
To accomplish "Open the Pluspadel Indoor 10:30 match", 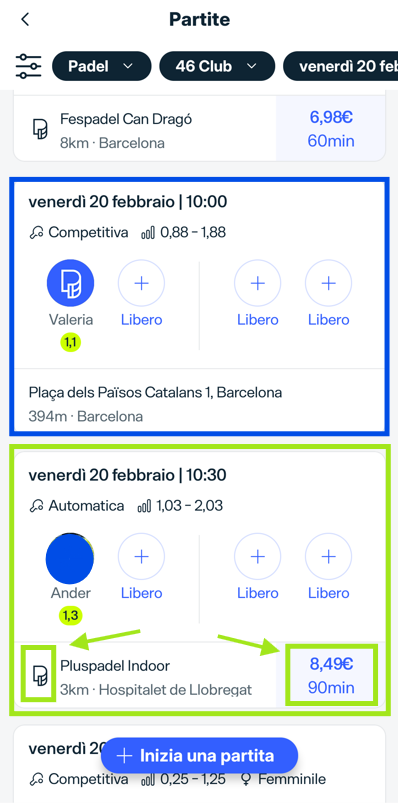I will coord(199,580).
